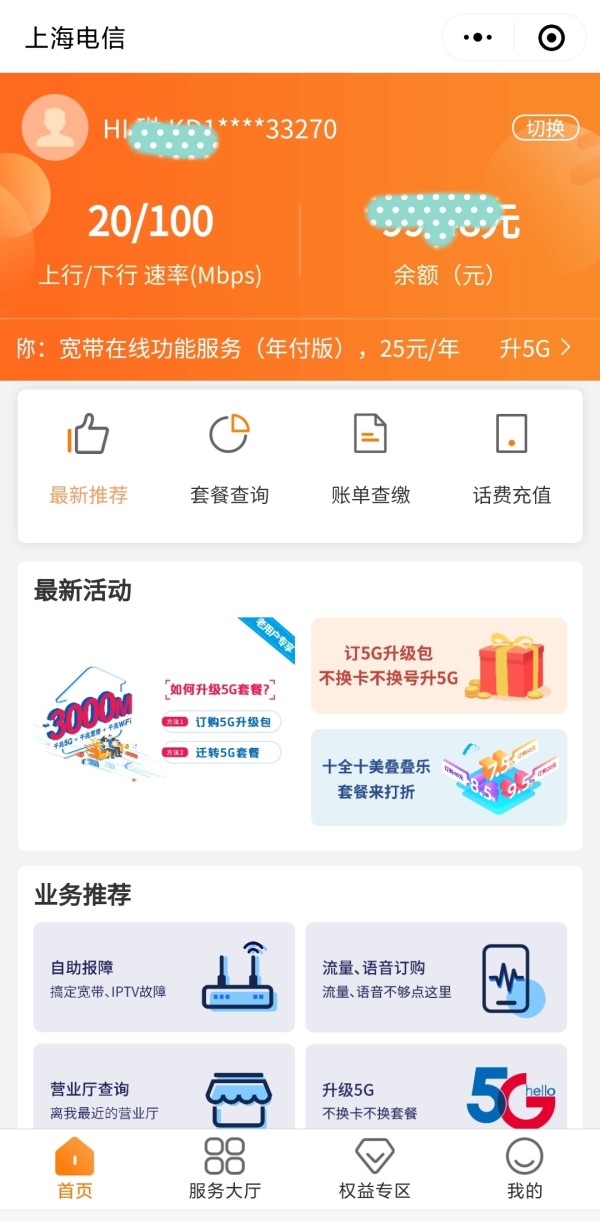Open 话费充值 top-up

tap(512, 460)
